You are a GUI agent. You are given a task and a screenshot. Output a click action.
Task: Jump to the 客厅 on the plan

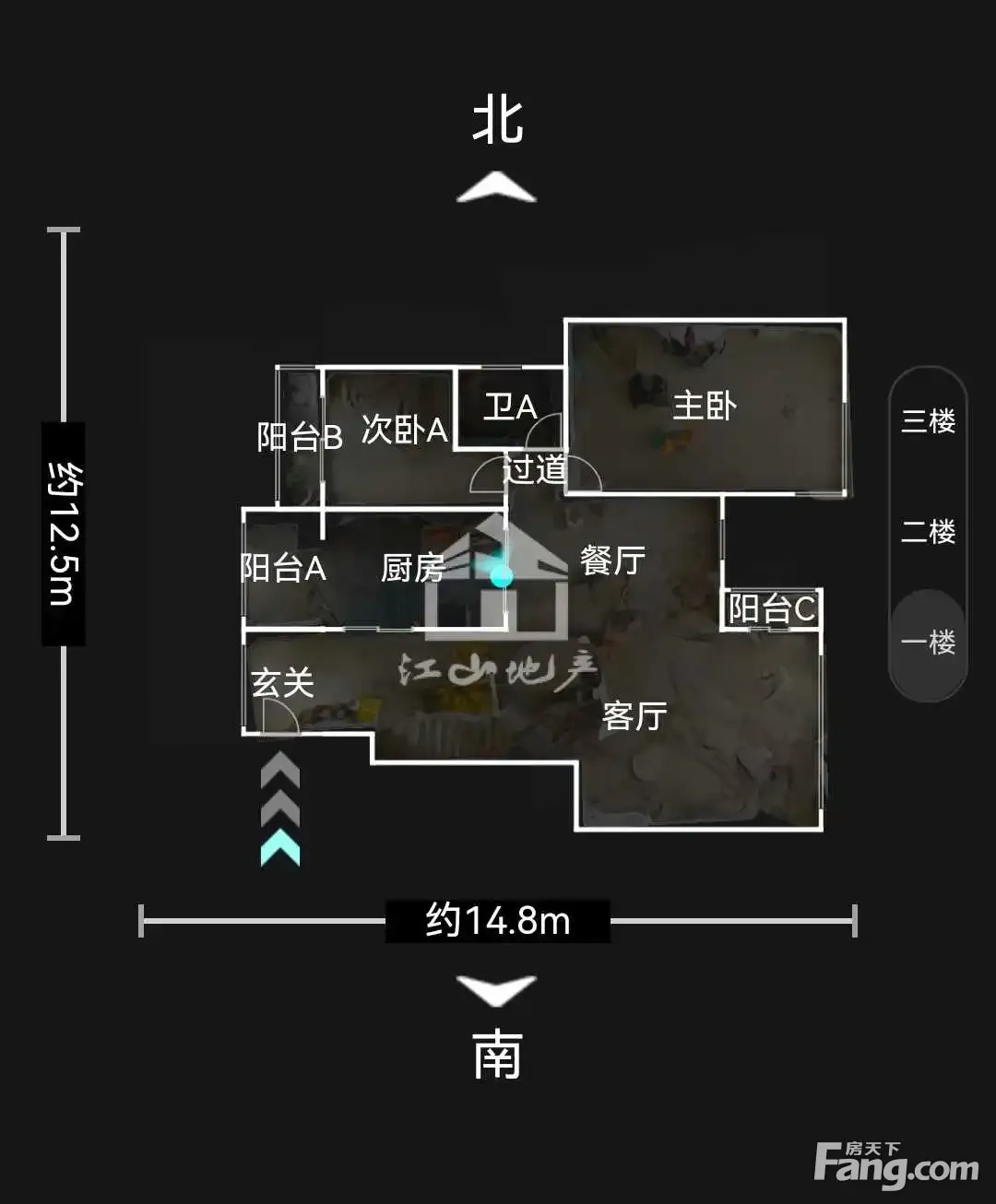(634, 715)
